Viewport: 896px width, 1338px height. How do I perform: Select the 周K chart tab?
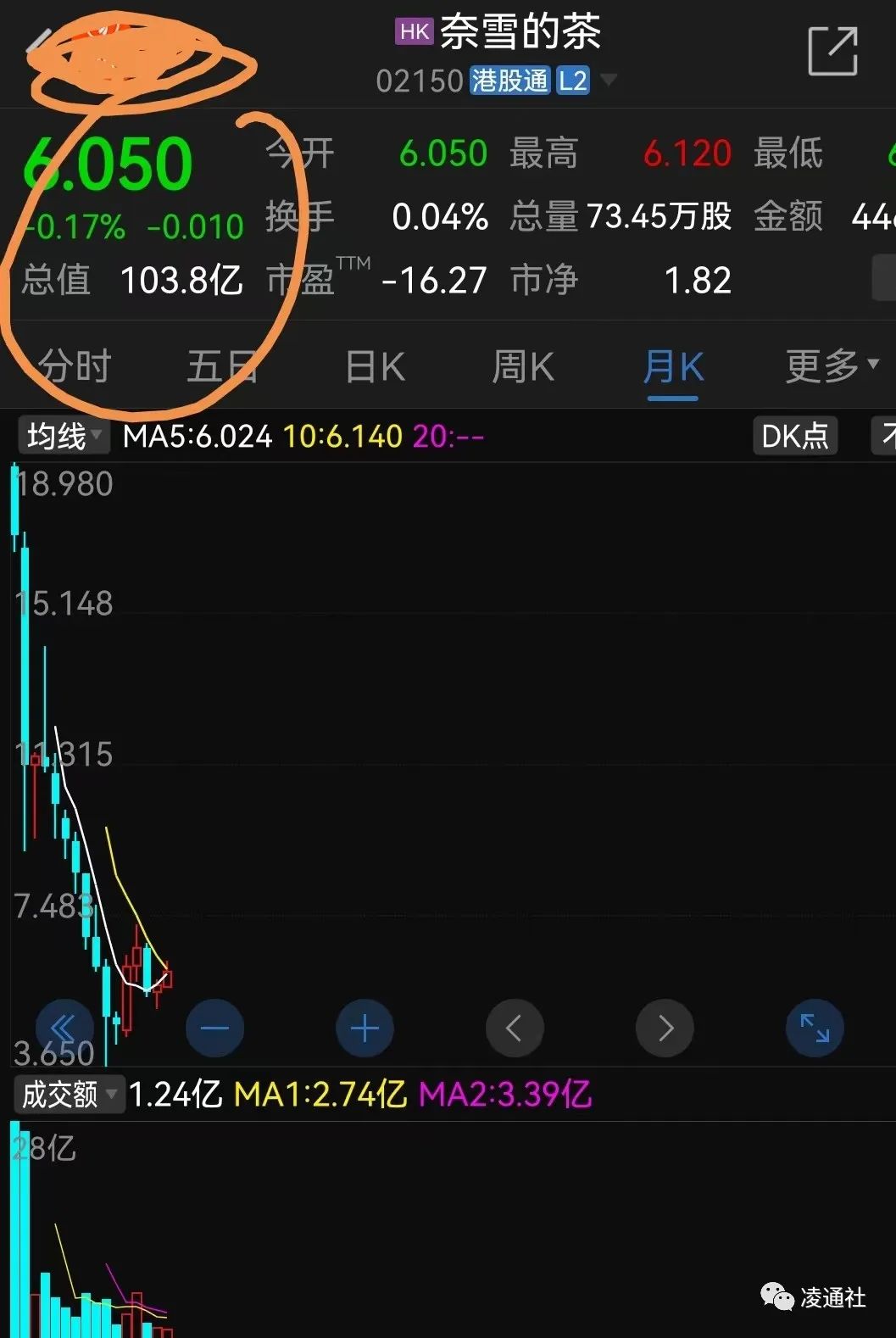tap(523, 367)
